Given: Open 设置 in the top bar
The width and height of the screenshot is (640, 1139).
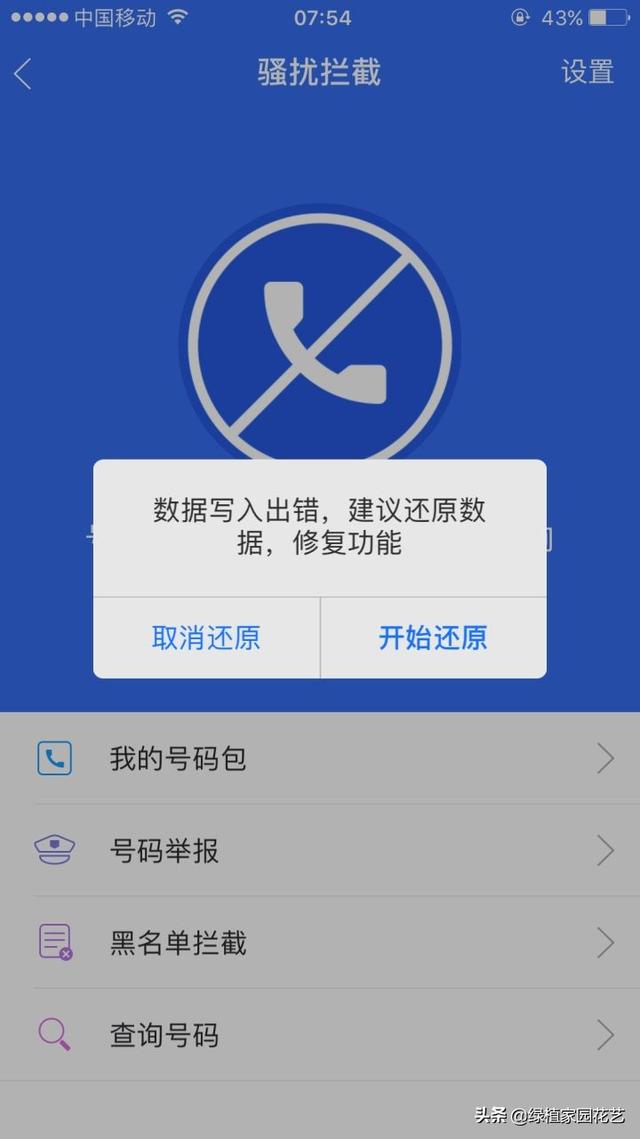Looking at the screenshot, I should tap(587, 72).
